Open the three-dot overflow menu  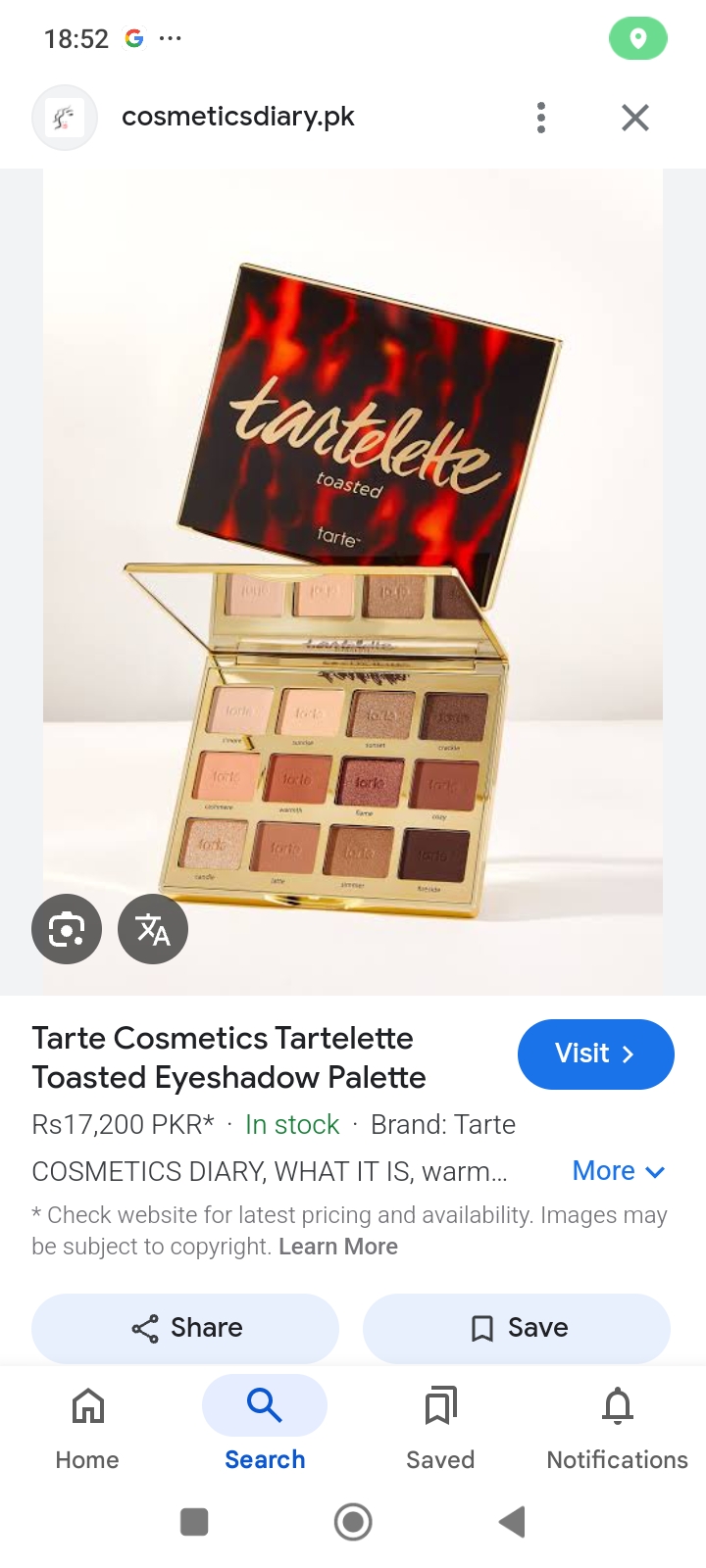540,118
